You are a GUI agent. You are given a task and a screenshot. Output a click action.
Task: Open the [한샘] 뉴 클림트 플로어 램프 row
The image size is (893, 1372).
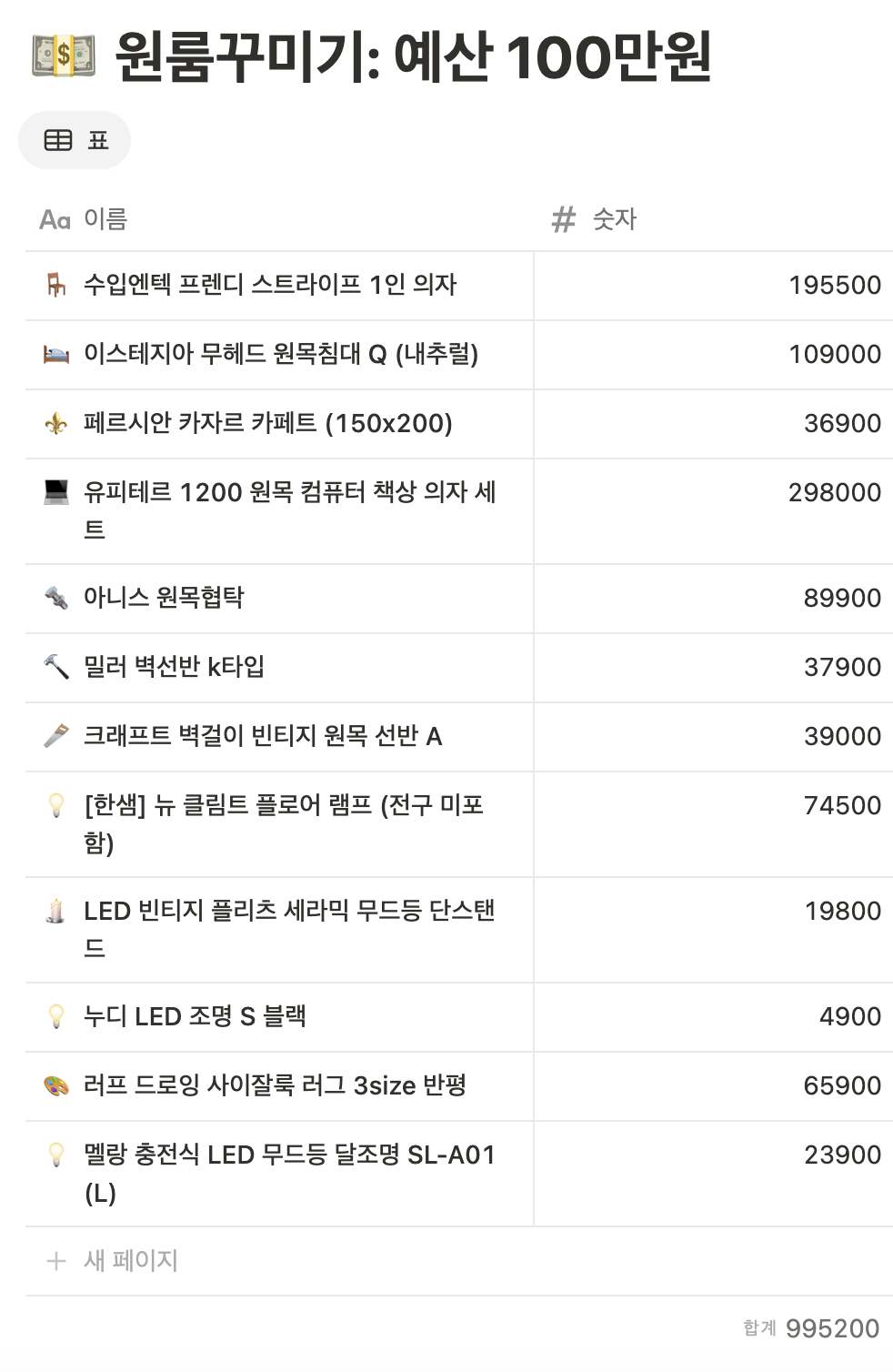[x=283, y=806]
